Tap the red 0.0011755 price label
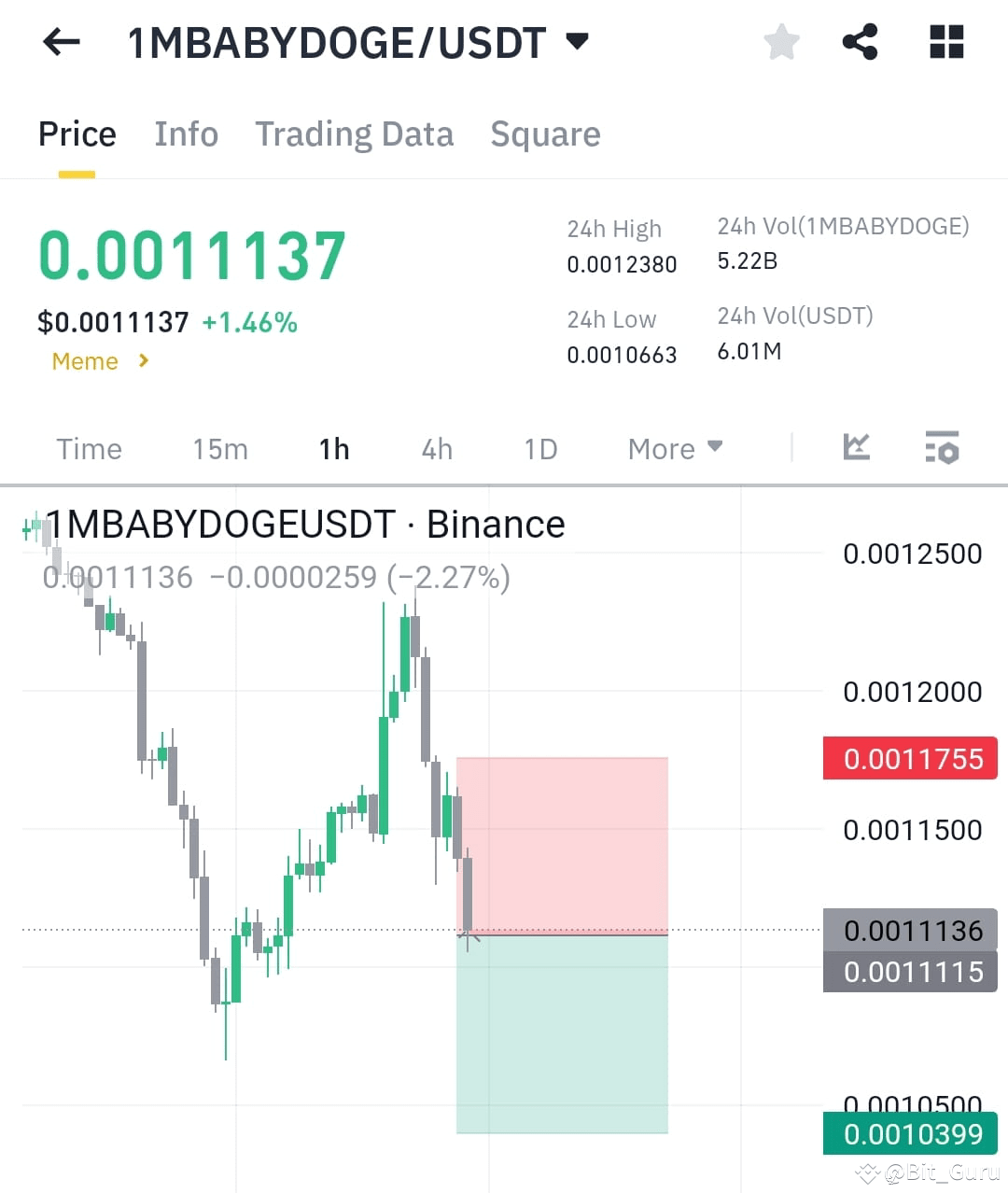Screen dimensions: 1008x1193 tap(910, 758)
